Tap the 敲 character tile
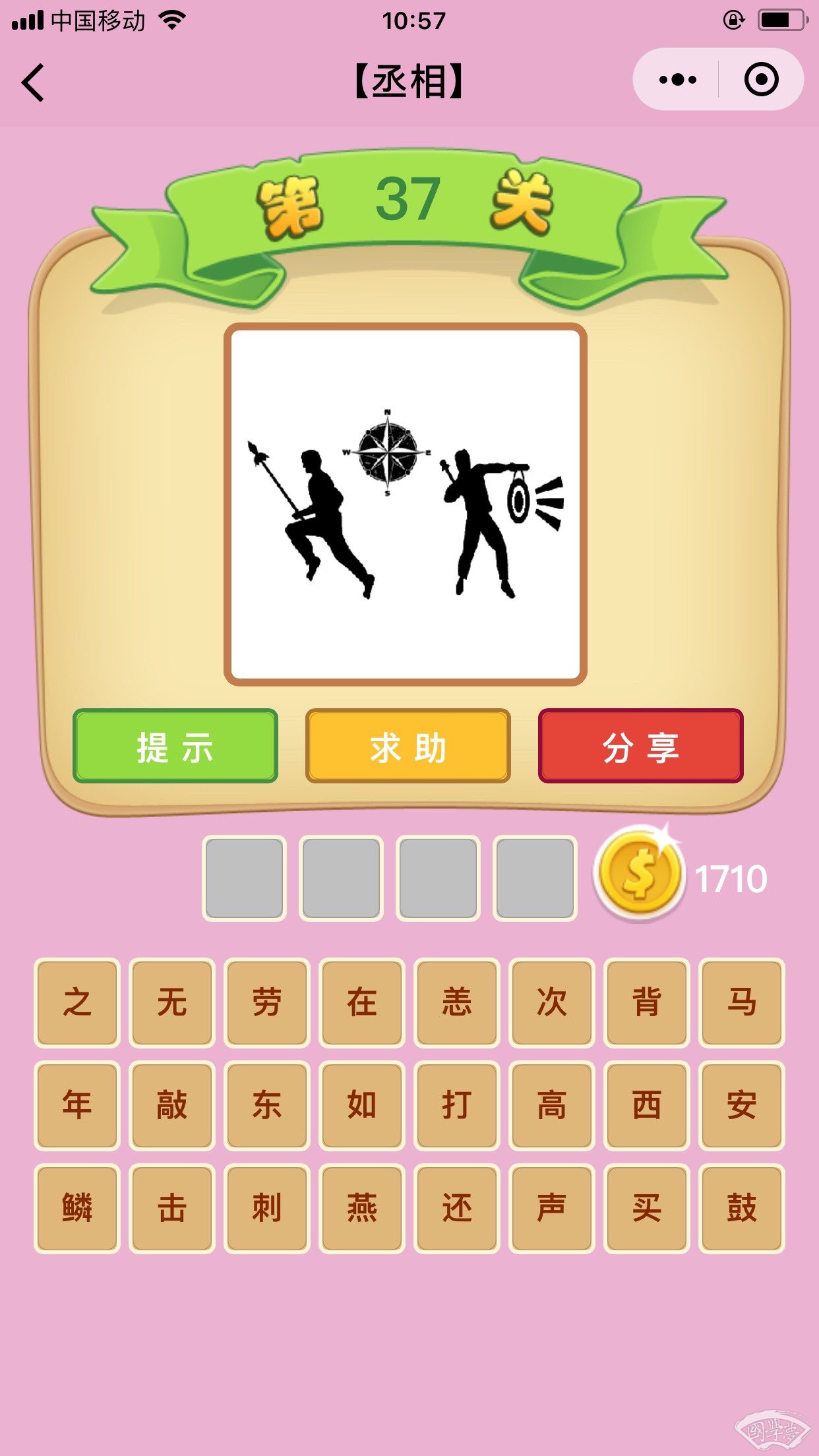This screenshot has height=1456, width=819. pyautogui.click(x=171, y=1105)
